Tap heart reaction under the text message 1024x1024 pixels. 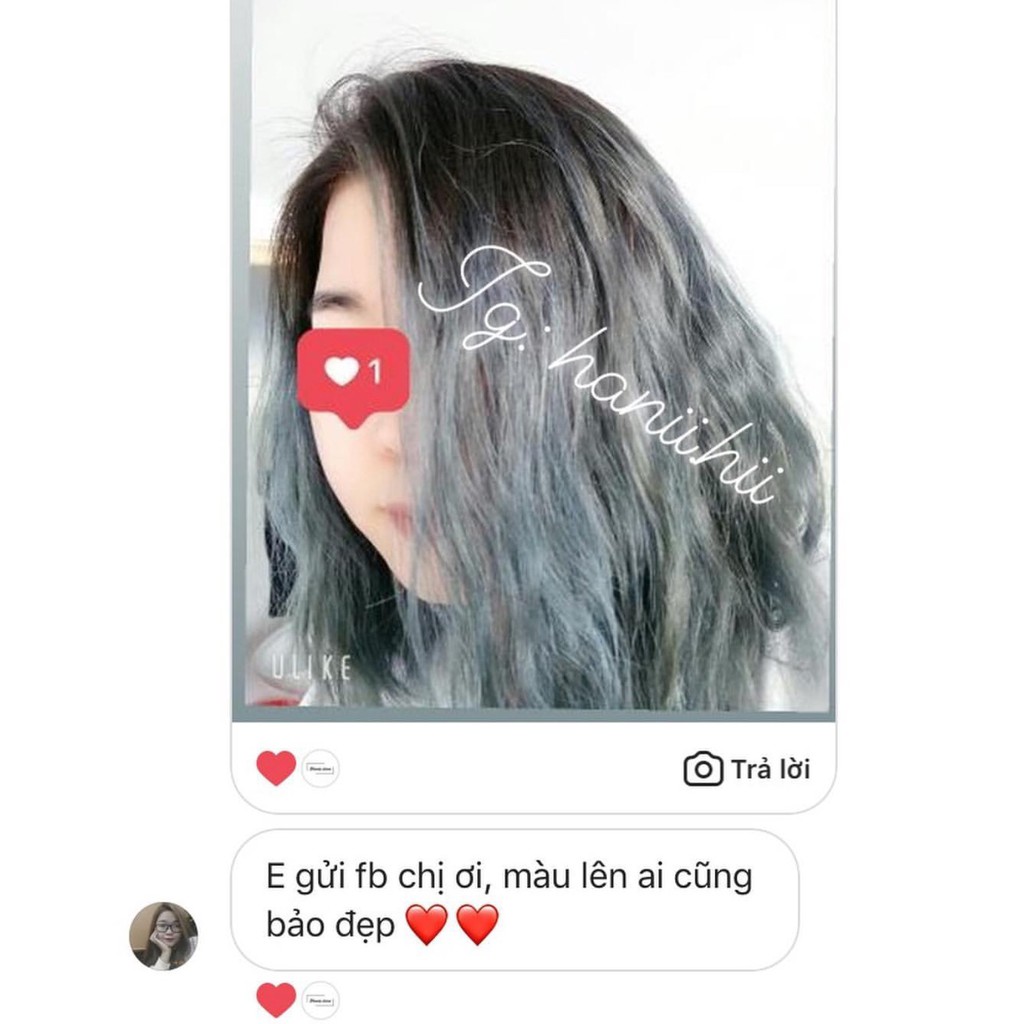click(276, 999)
